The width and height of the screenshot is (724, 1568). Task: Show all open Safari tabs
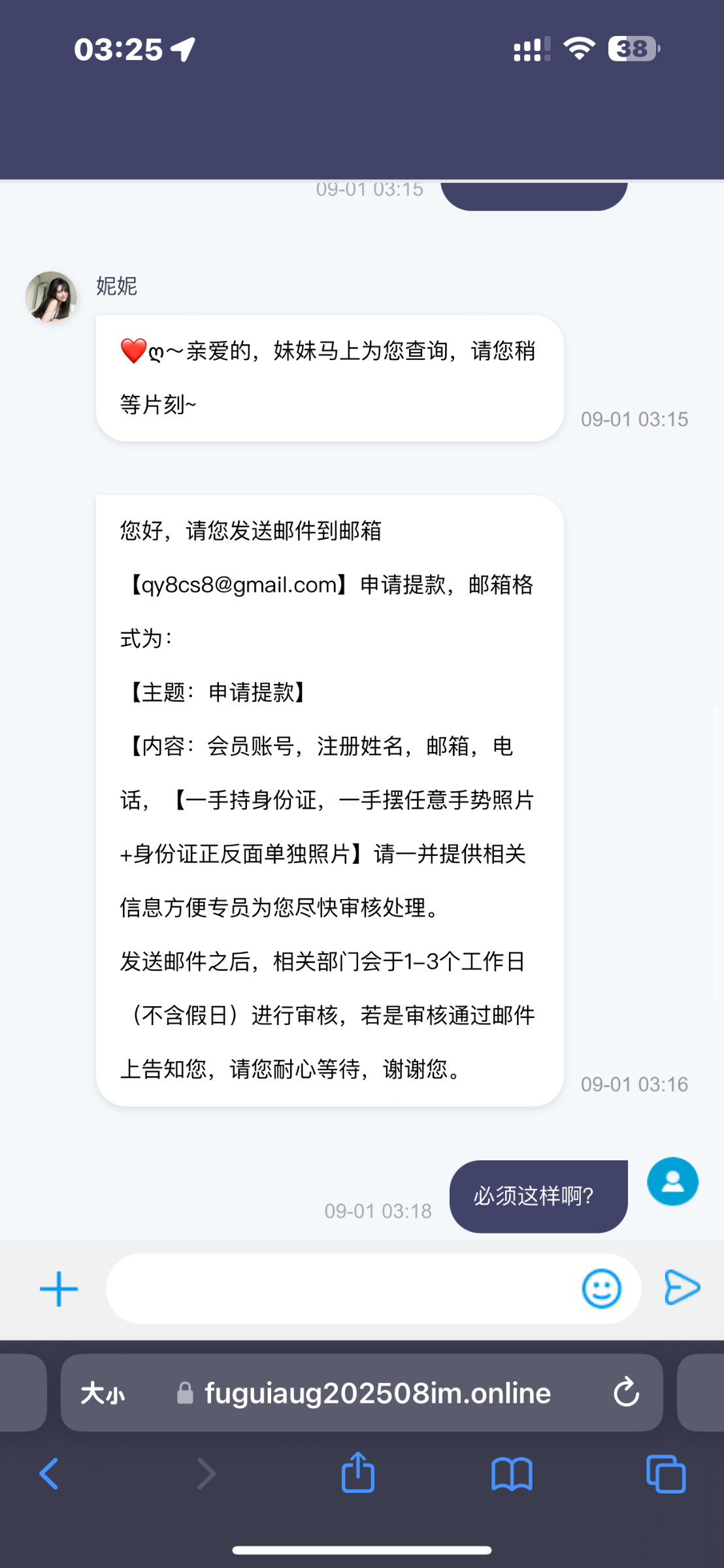click(x=665, y=1474)
